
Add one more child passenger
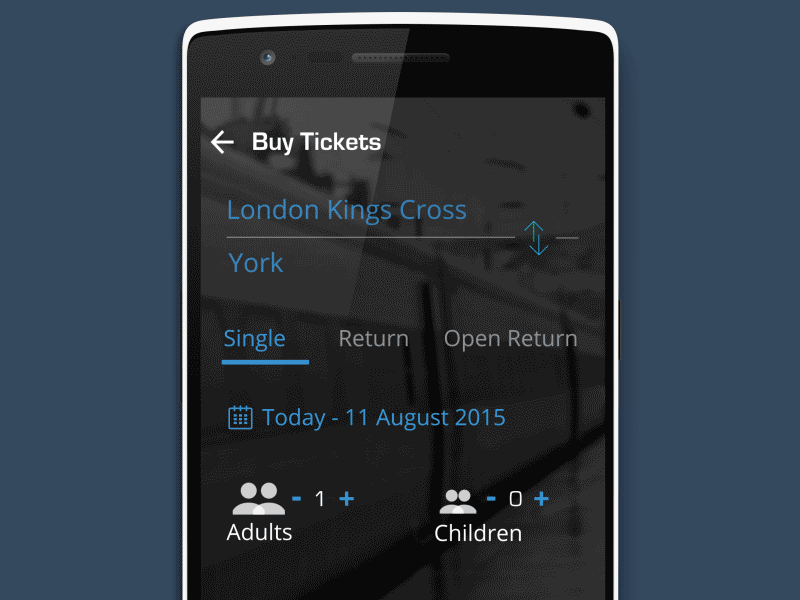click(x=541, y=498)
